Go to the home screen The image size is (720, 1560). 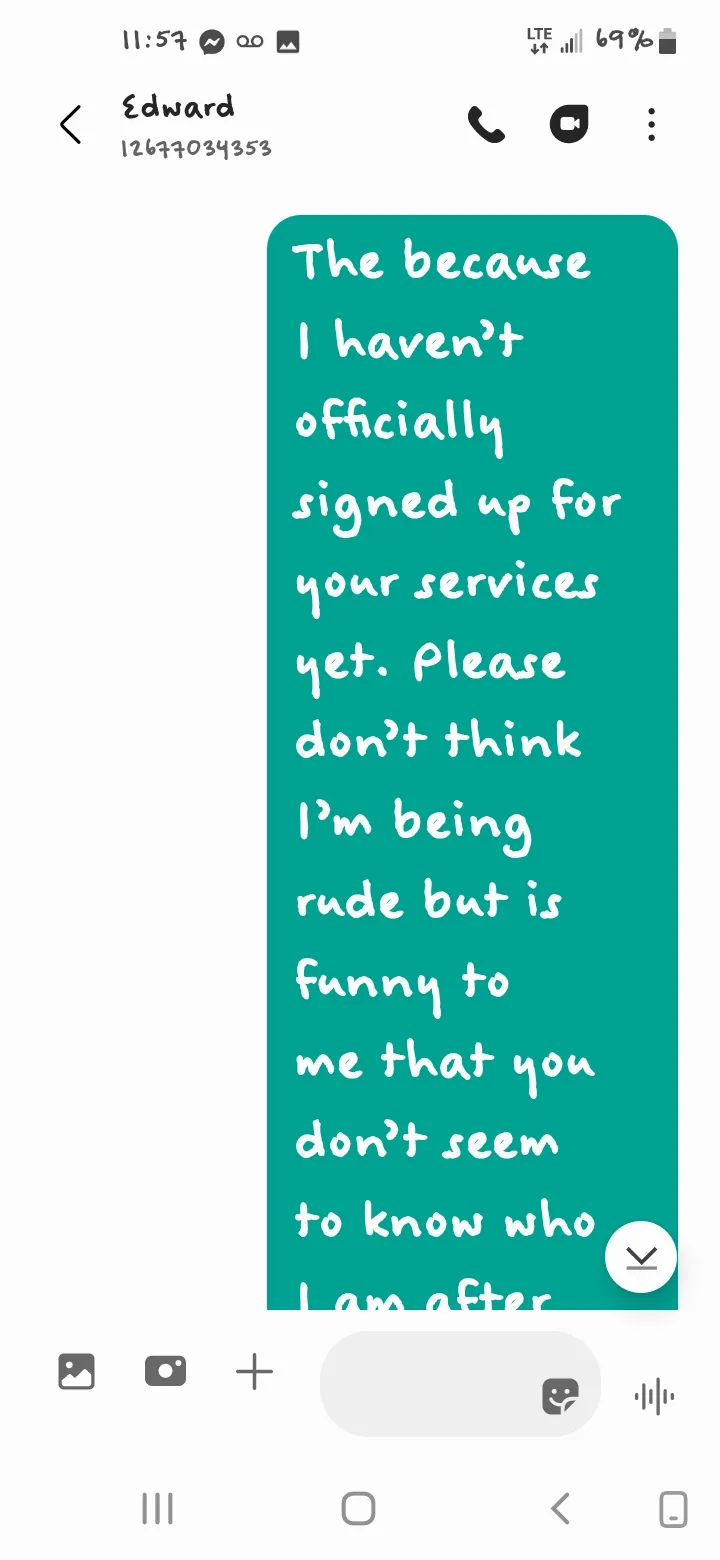[358, 1508]
